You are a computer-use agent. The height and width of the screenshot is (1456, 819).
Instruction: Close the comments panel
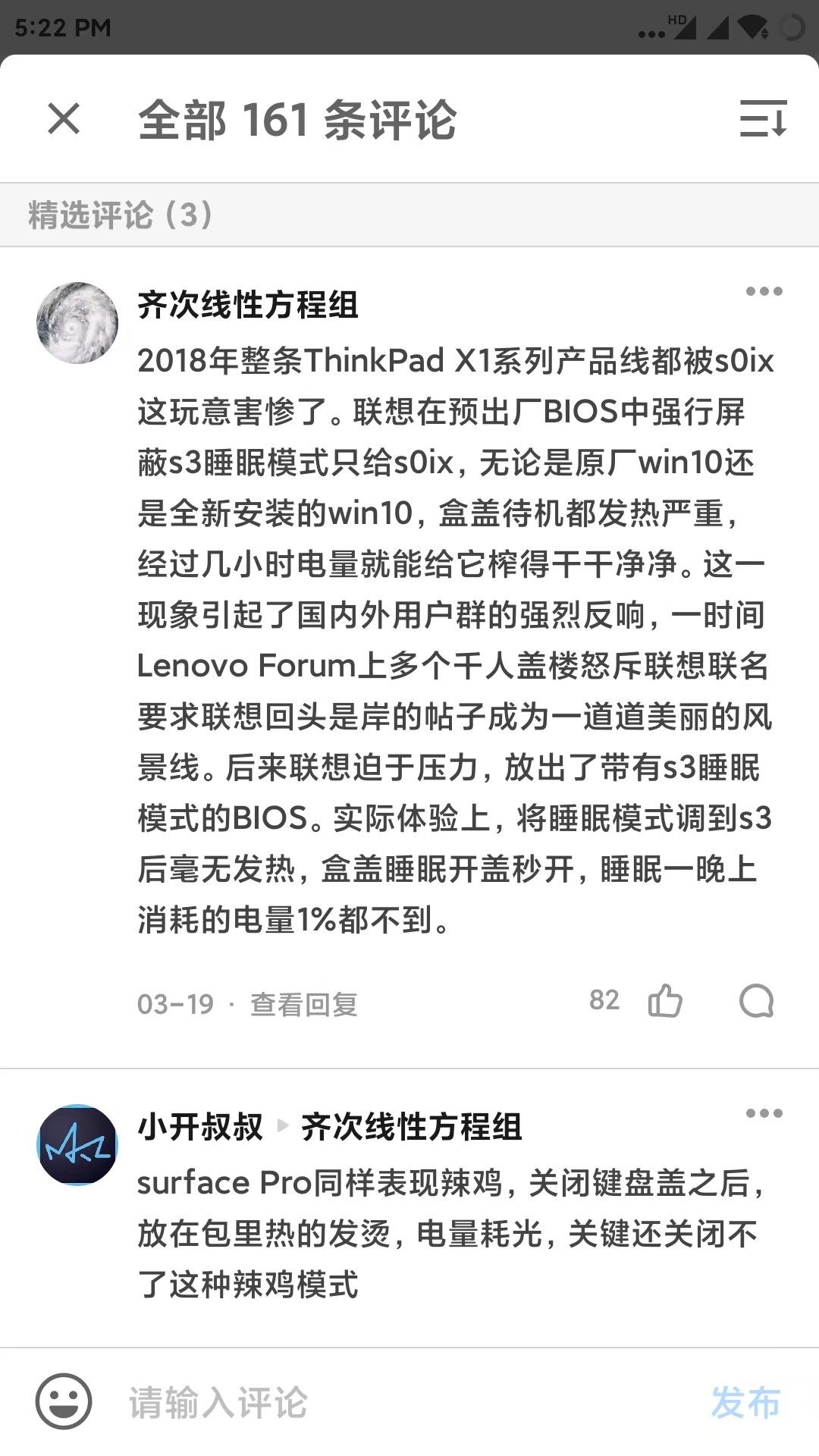point(64,119)
